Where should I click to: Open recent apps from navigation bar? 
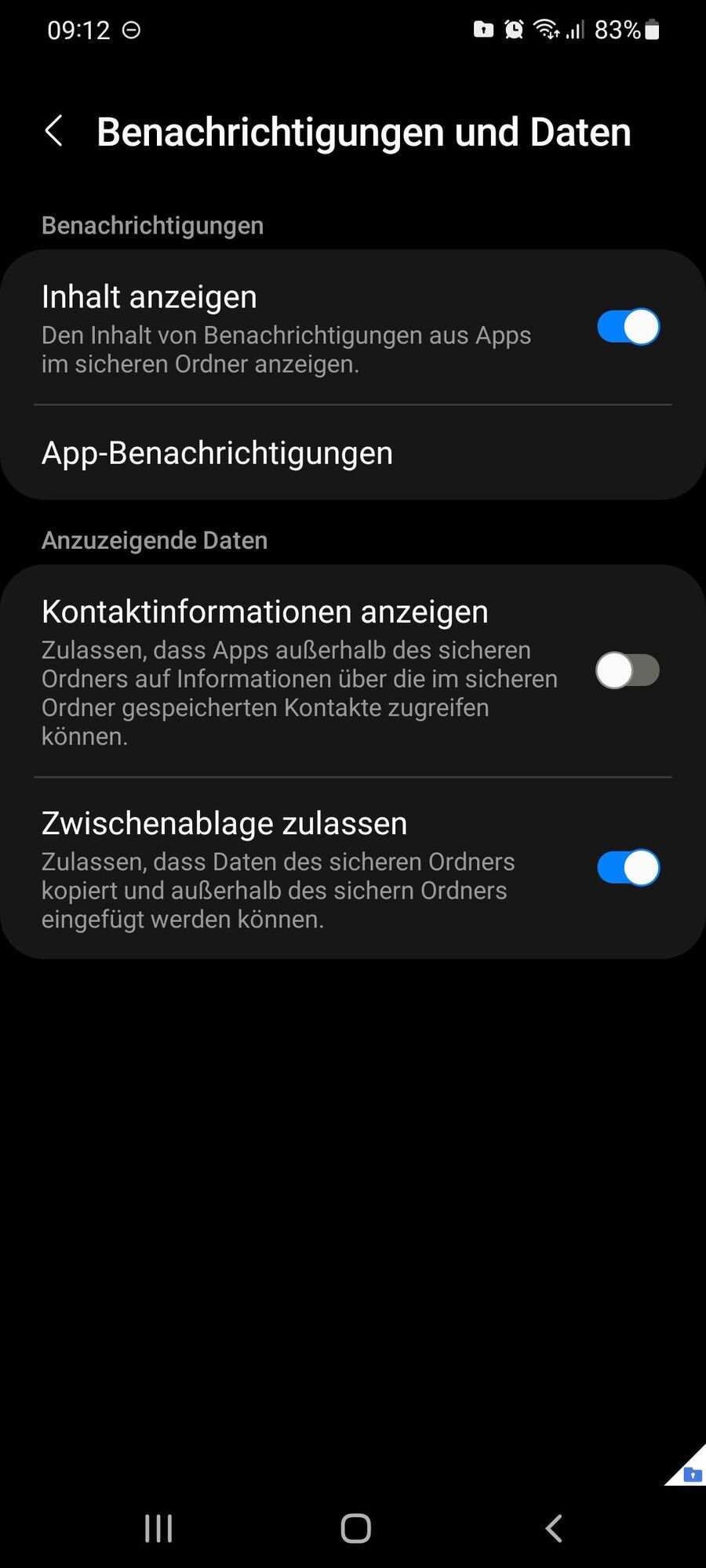point(158,1528)
